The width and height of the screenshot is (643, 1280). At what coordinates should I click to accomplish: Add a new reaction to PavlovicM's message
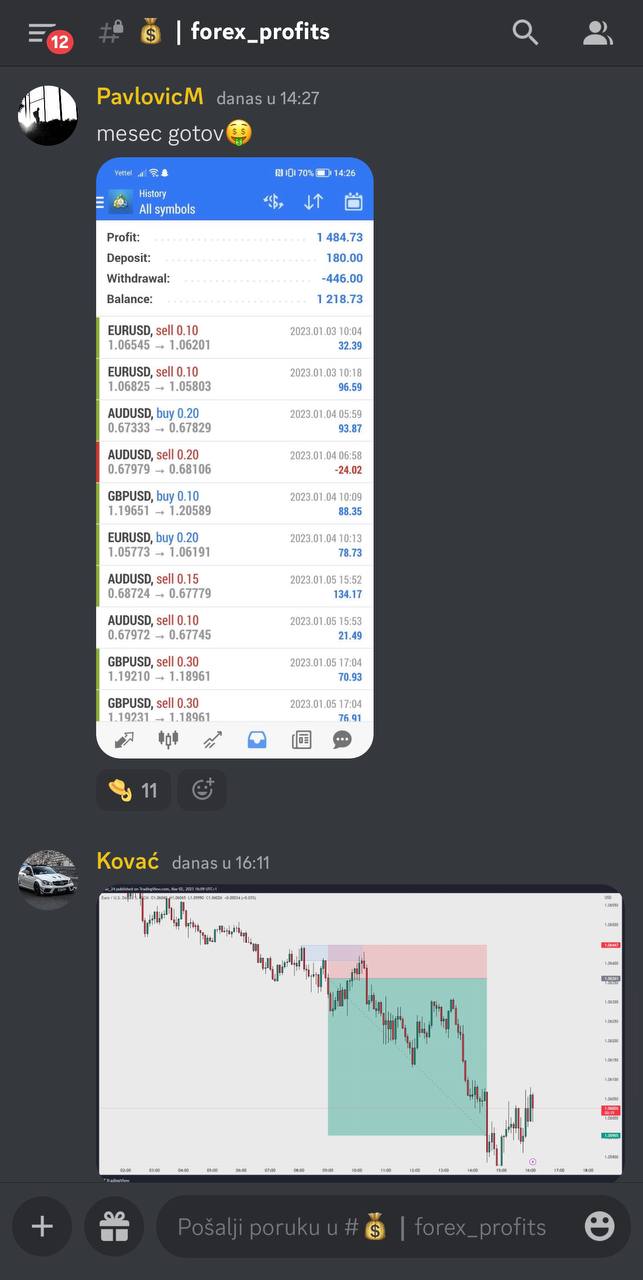click(202, 791)
